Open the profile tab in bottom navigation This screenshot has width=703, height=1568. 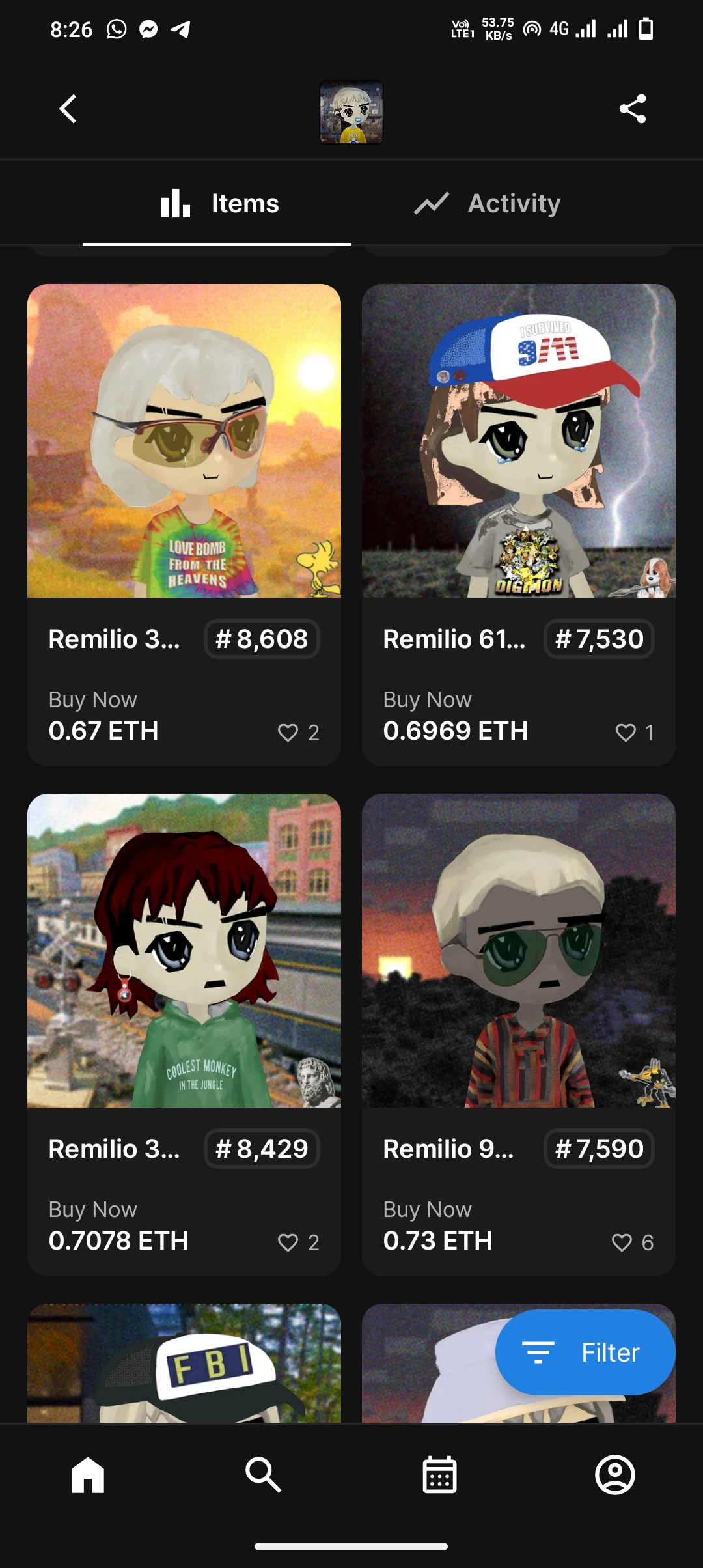click(615, 1475)
